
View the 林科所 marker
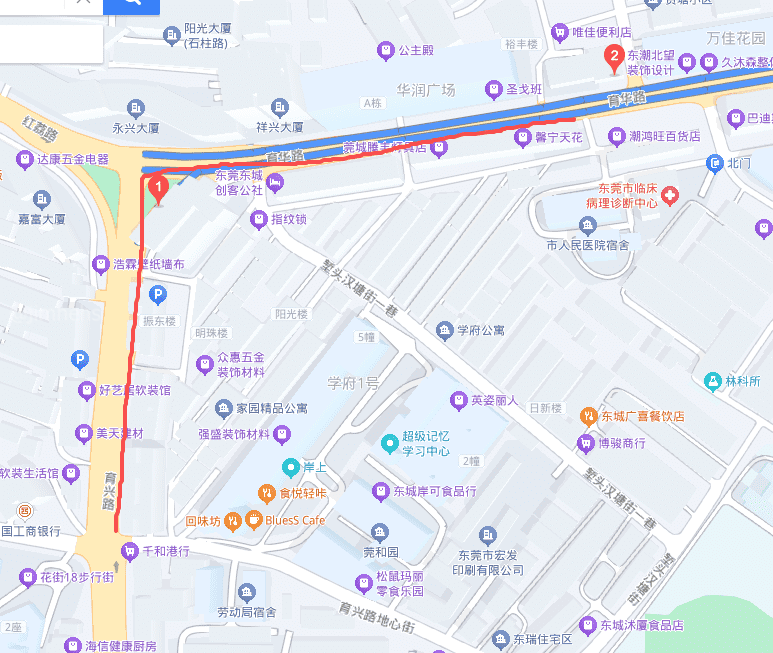click(712, 381)
